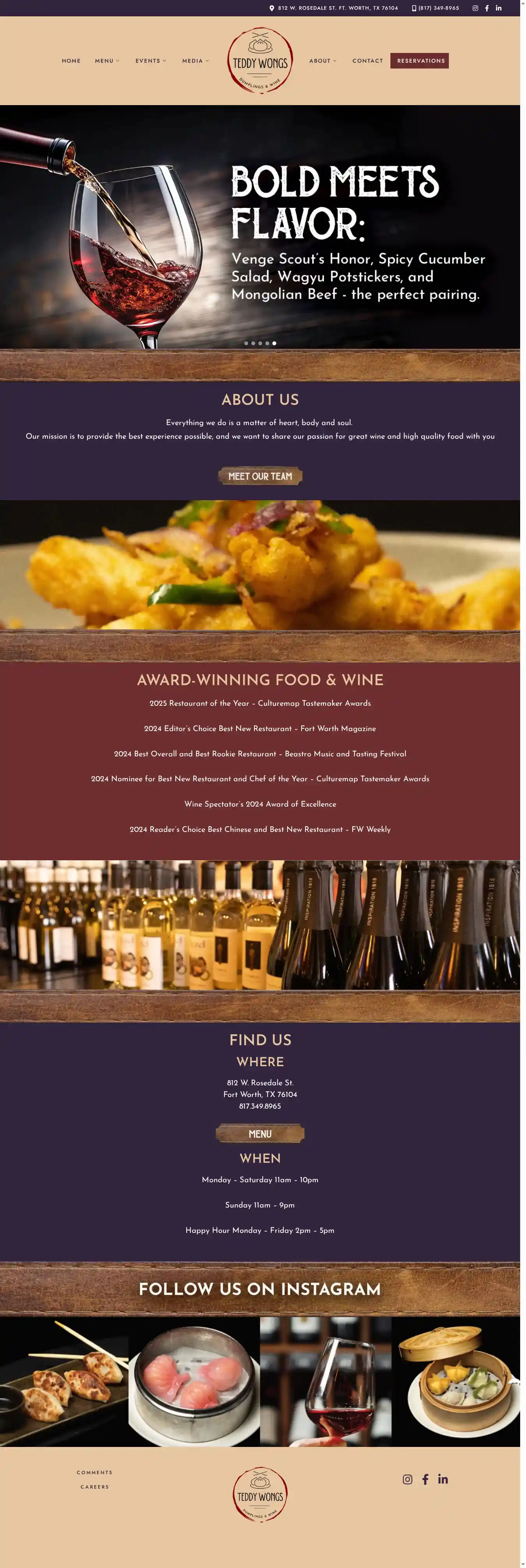The width and height of the screenshot is (526, 1568).
Task: Expand the Media dropdown
Action: pyautogui.click(x=195, y=61)
